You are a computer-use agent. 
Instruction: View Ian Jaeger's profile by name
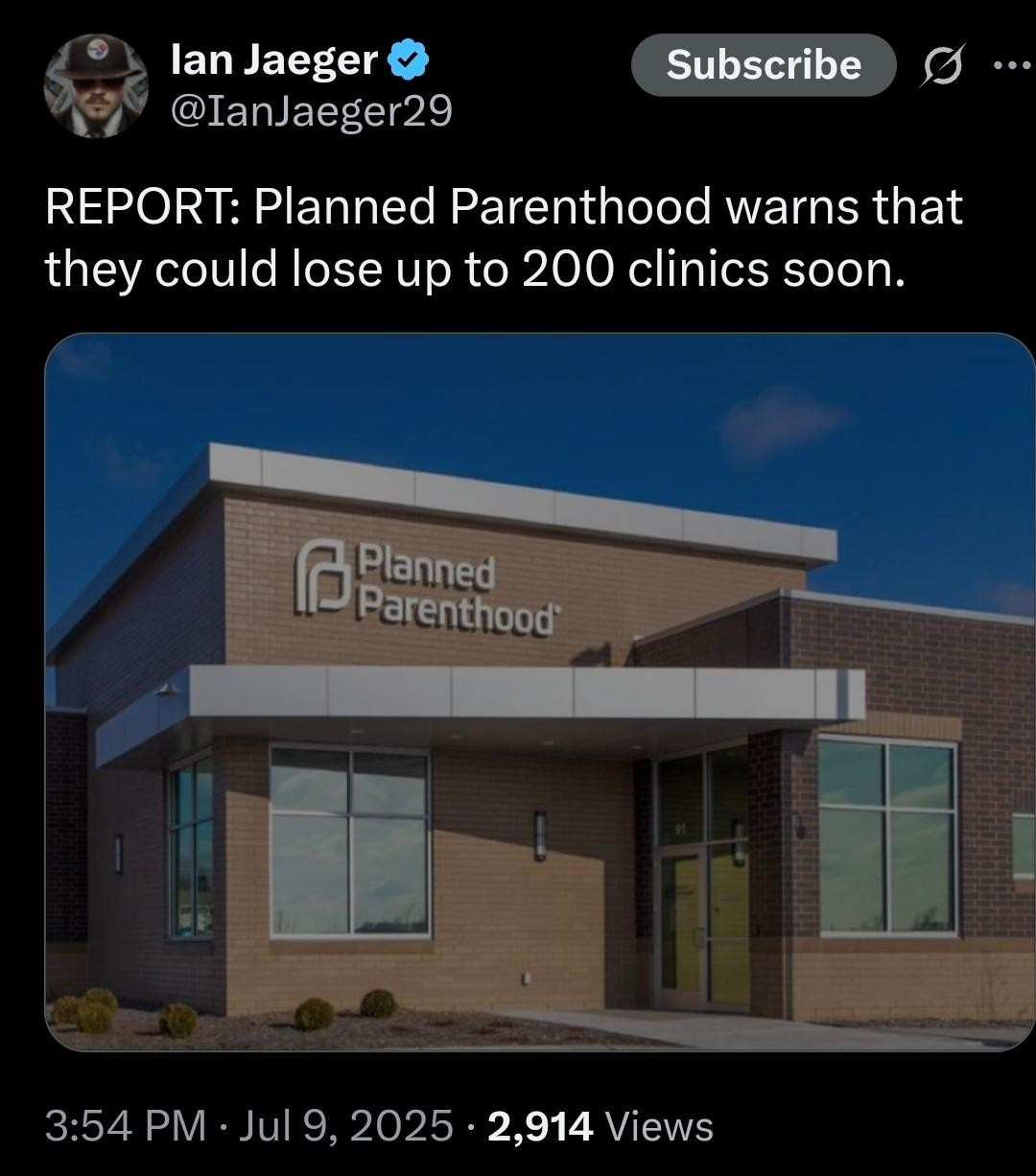tap(273, 61)
